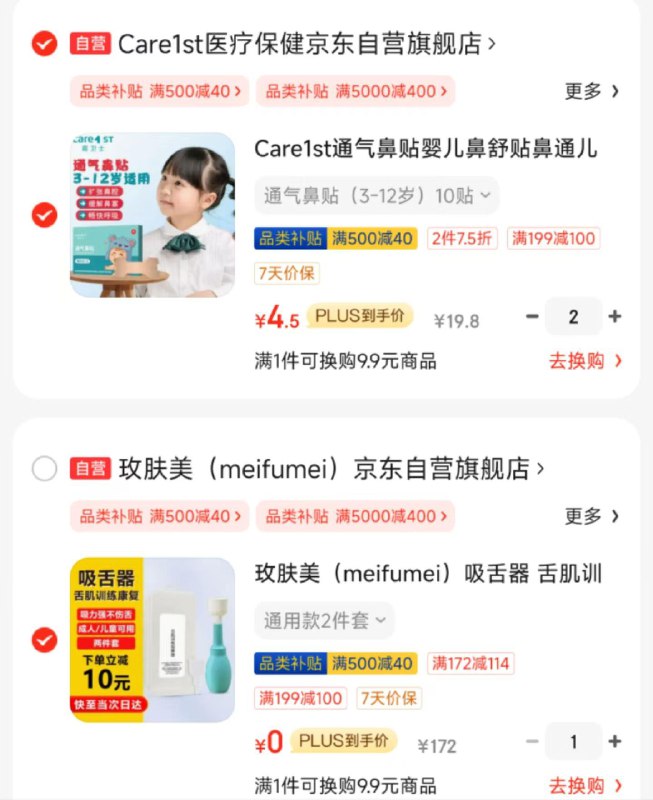The image size is (653, 800).
Task: Deselect the 玫肤美吸舌器 item checkbox
Action: click(x=44, y=639)
